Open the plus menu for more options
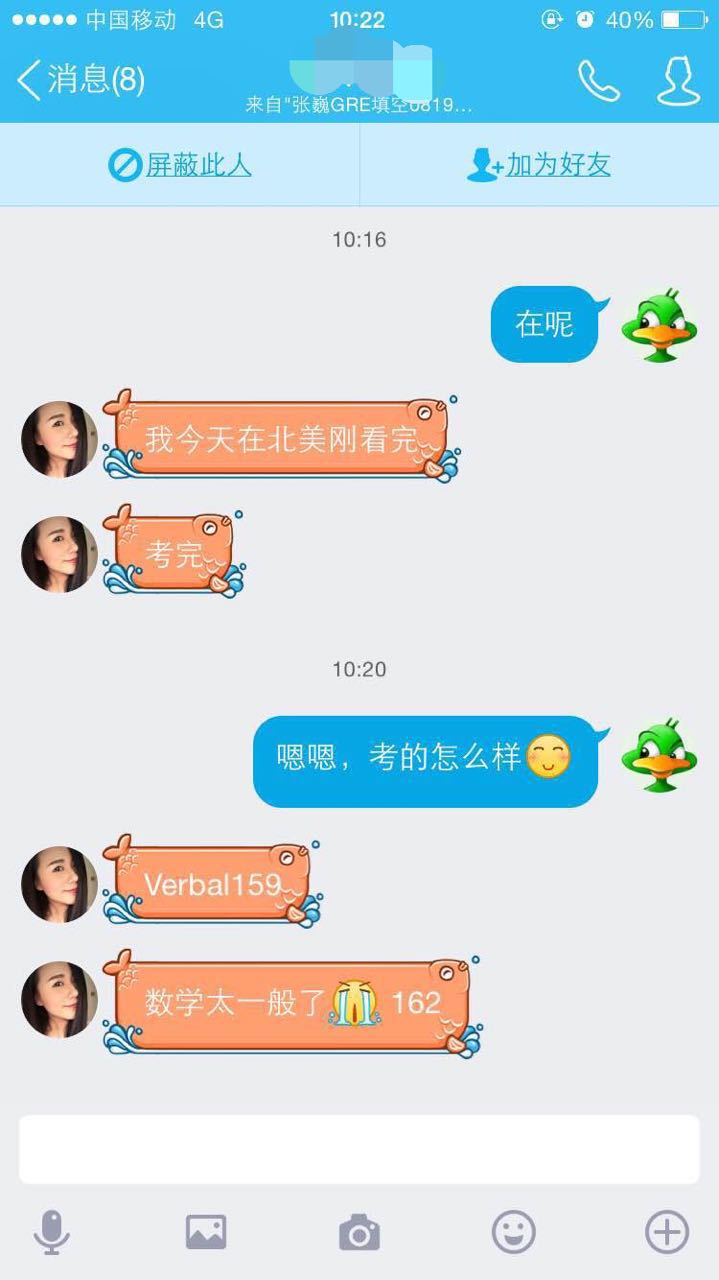The height and width of the screenshot is (1280, 719). click(667, 1231)
